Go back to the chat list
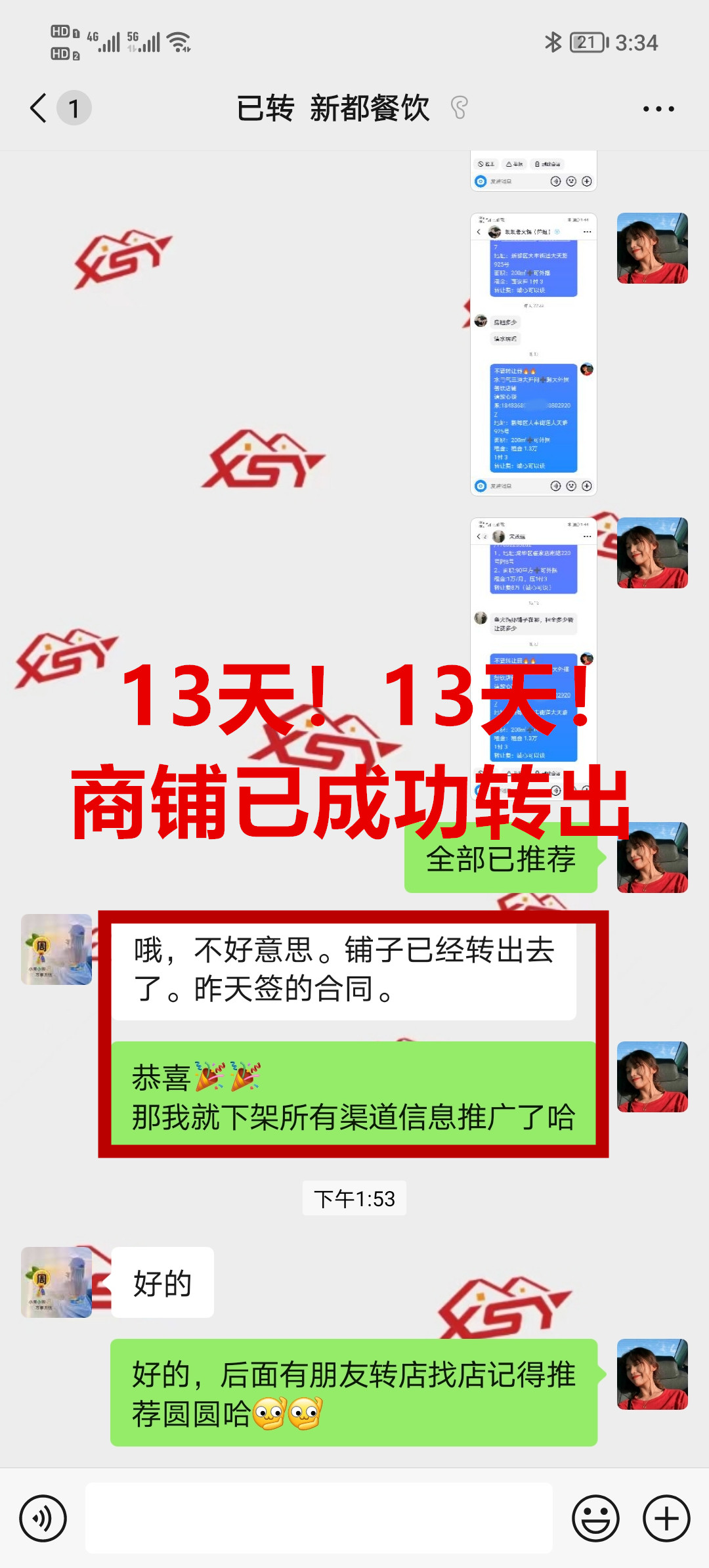709x1568 pixels. 39,108
